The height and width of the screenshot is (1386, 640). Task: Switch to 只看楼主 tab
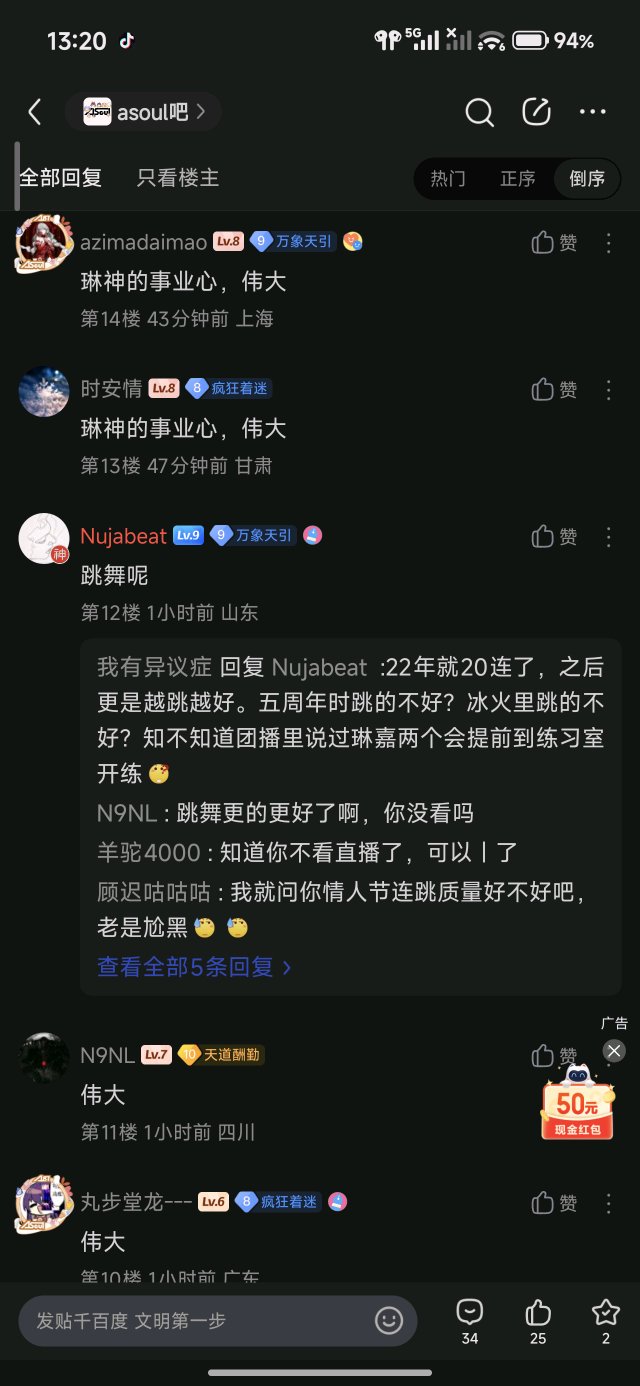[177, 178]
